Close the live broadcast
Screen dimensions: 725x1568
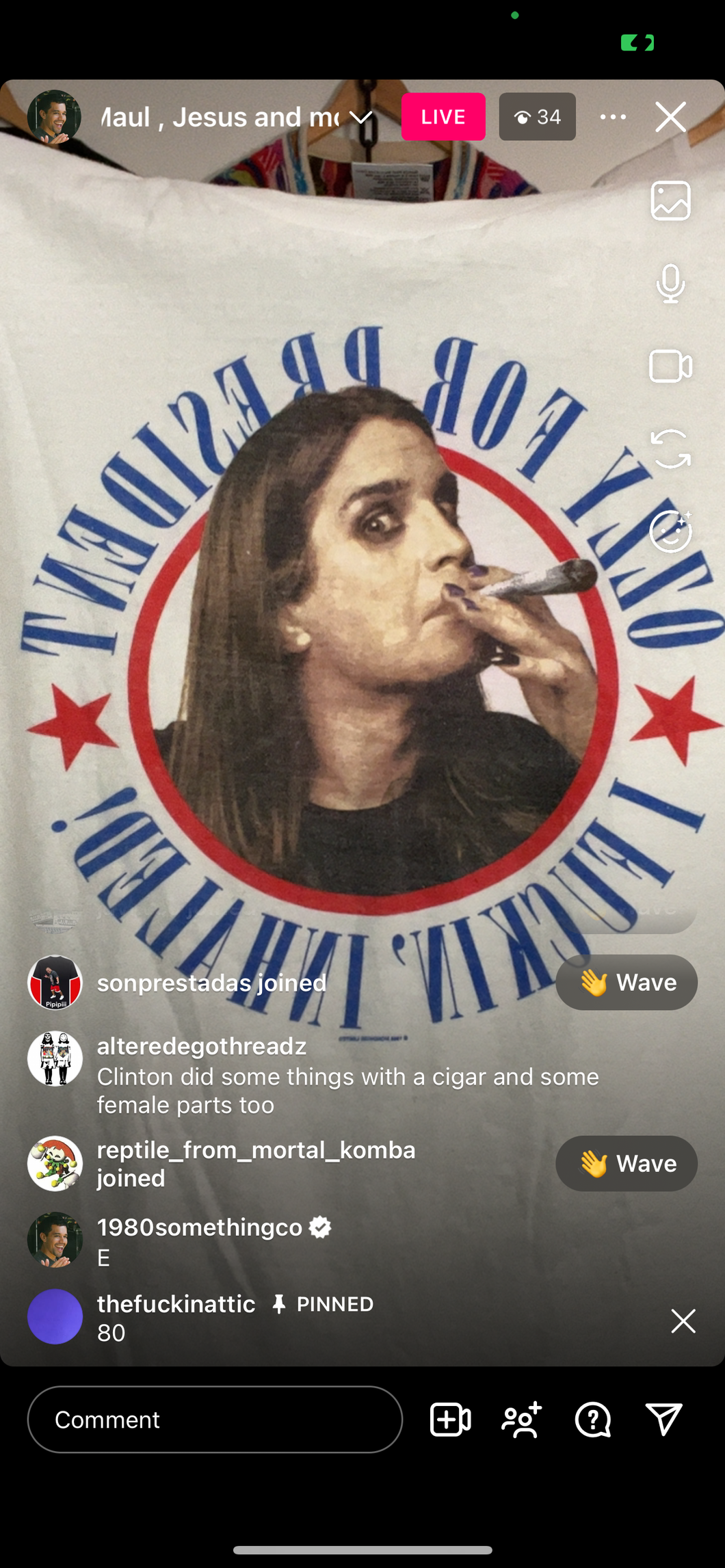[x=670, y=117]
